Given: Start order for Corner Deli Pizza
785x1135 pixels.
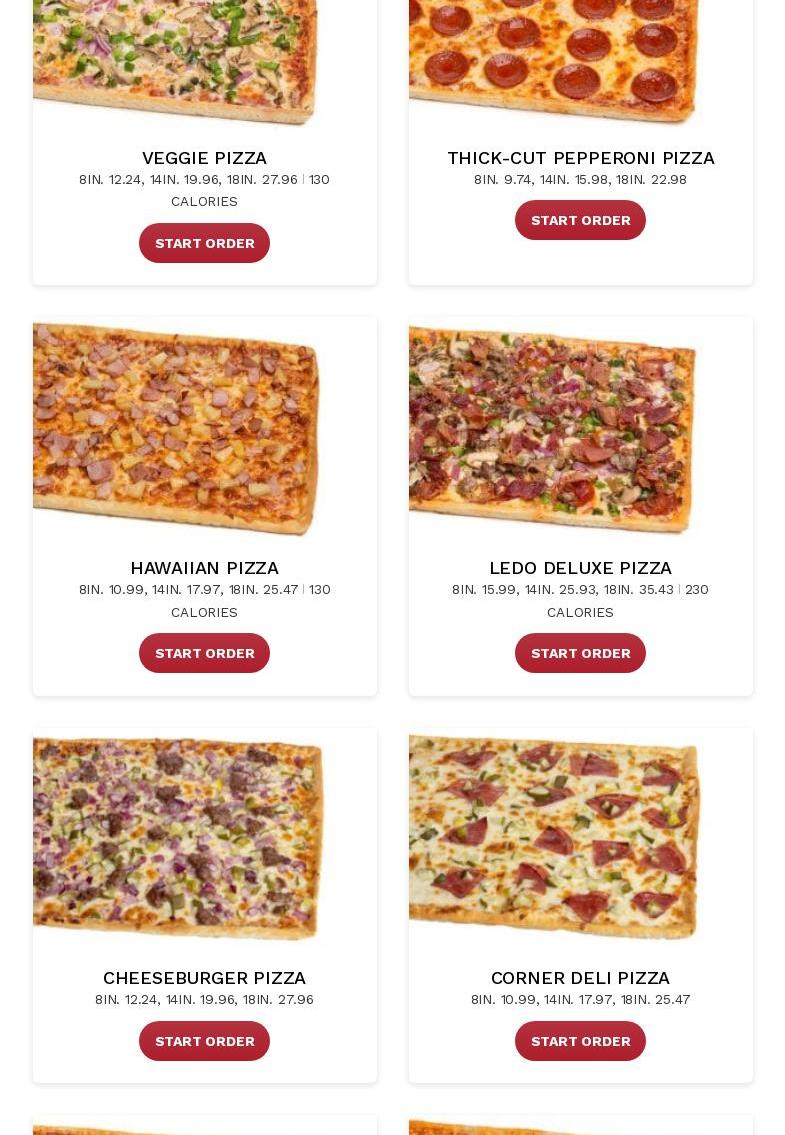Looking at the screenshot, I should (x=580, y=1041).
